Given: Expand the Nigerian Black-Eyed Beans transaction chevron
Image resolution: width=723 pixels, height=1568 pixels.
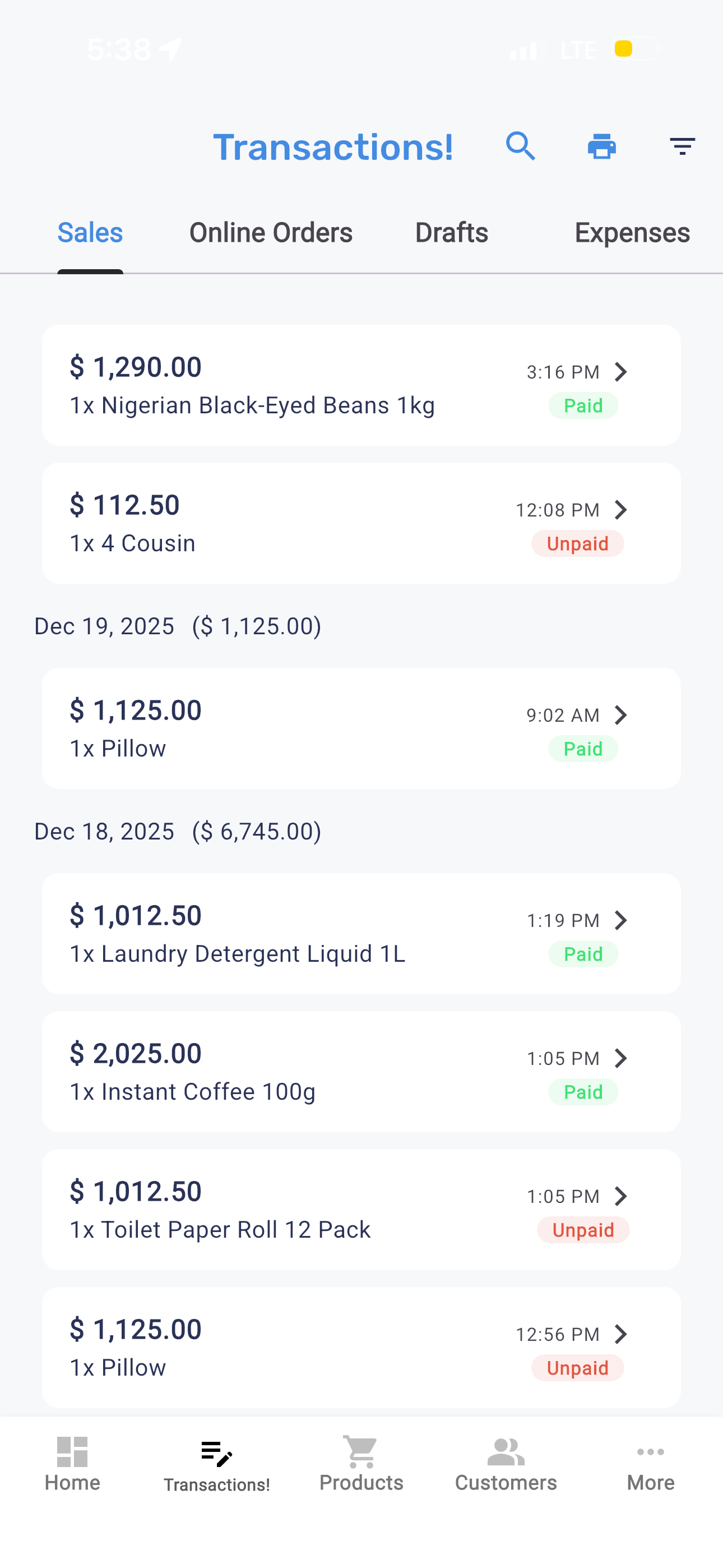Looking at the screenshot, I should pyautogui.click(x=622, y=371).
